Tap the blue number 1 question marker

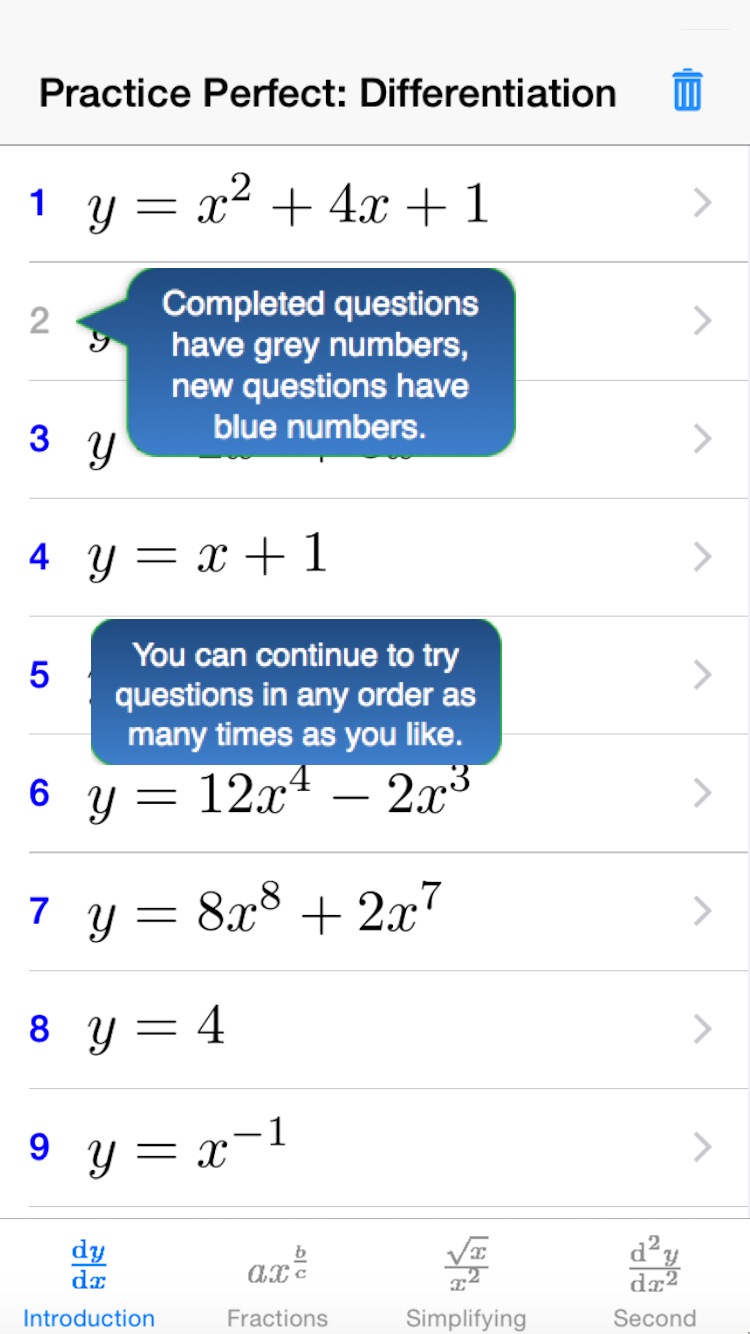38,203
